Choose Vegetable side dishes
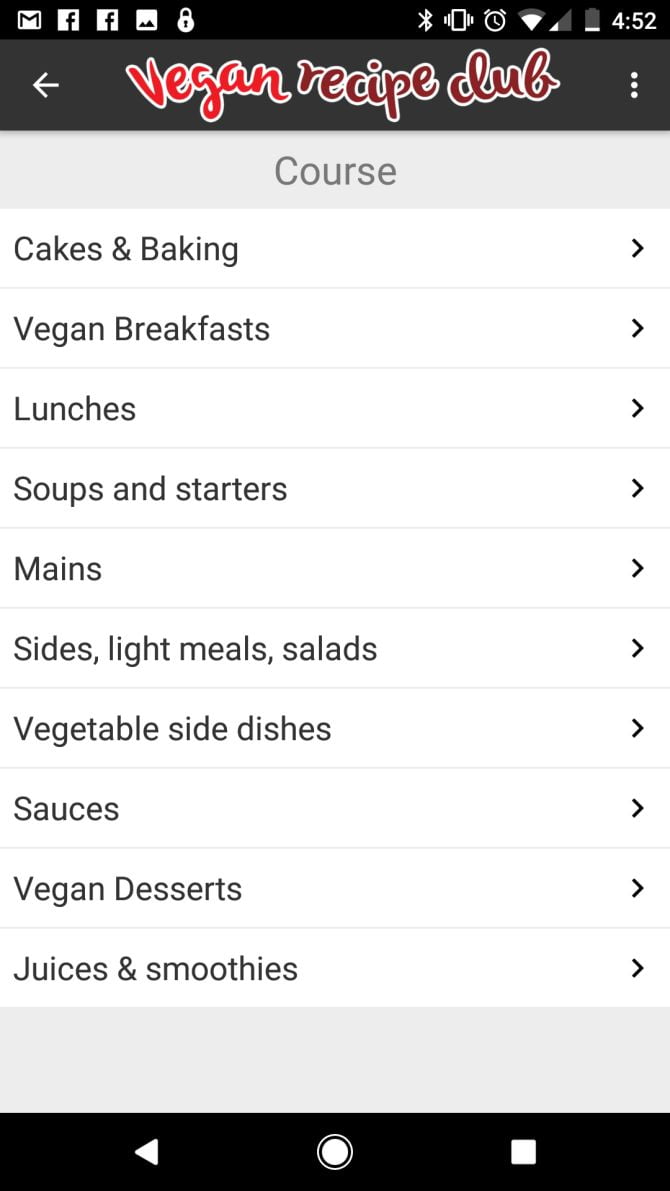670x1191 pixels. (x=335, y=728)
